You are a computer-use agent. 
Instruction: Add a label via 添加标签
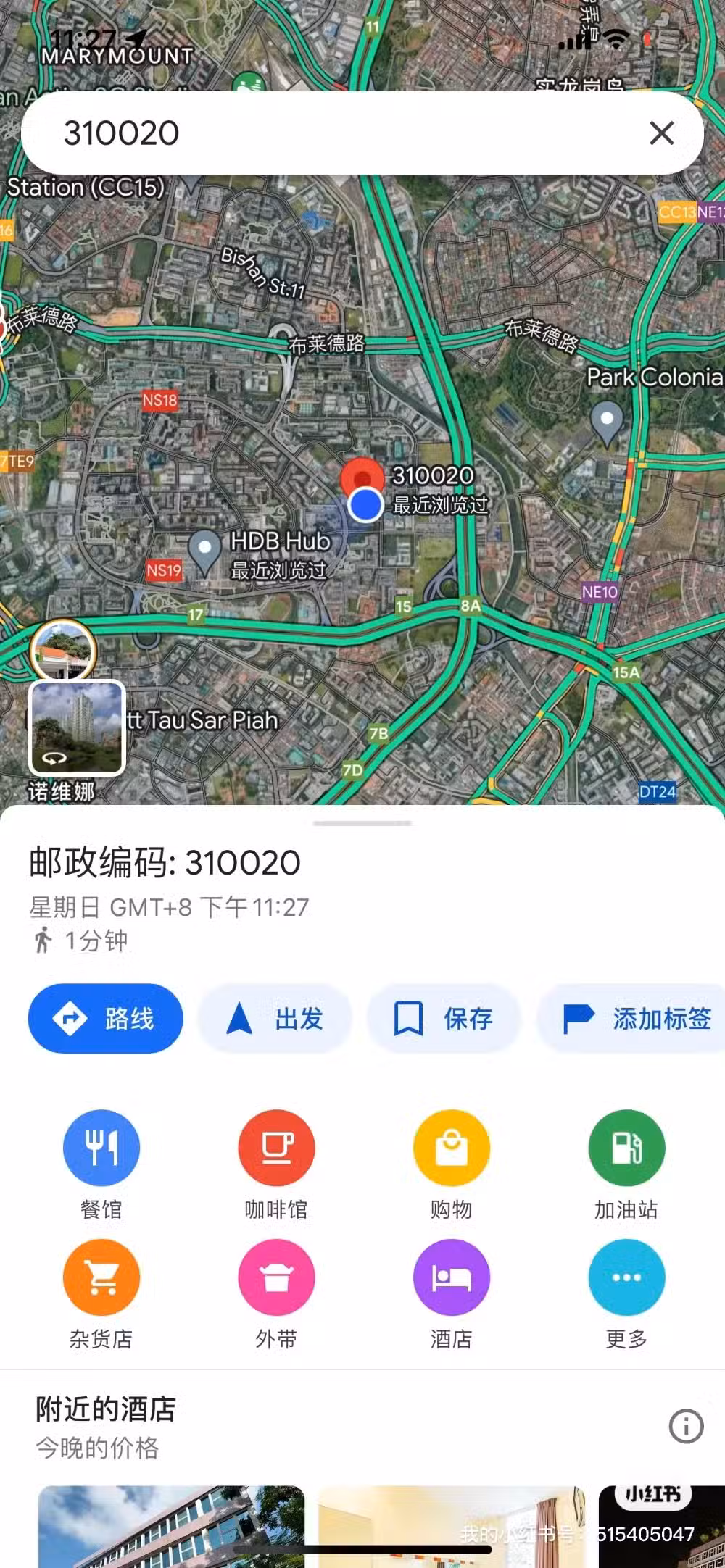coord(632,1018)
